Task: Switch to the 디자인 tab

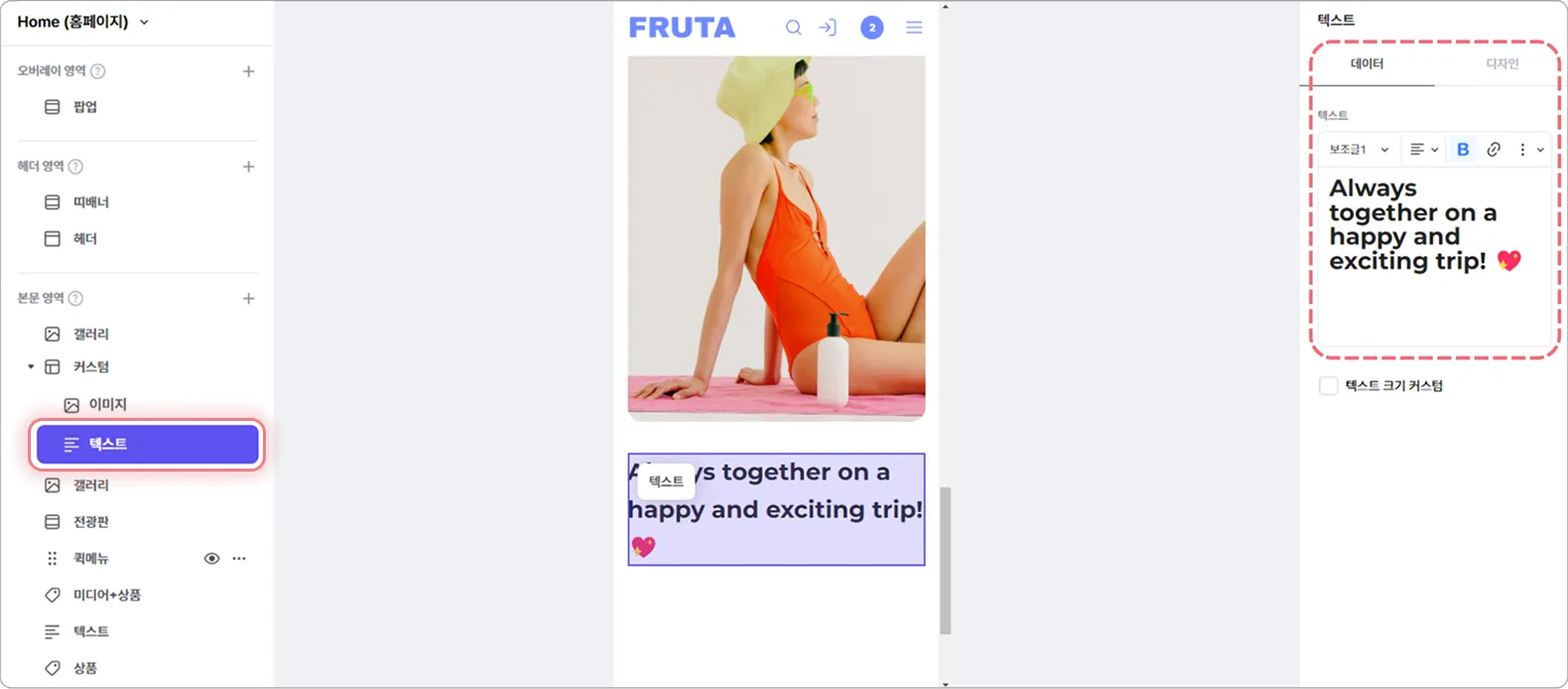Action: pos(1502,64)
